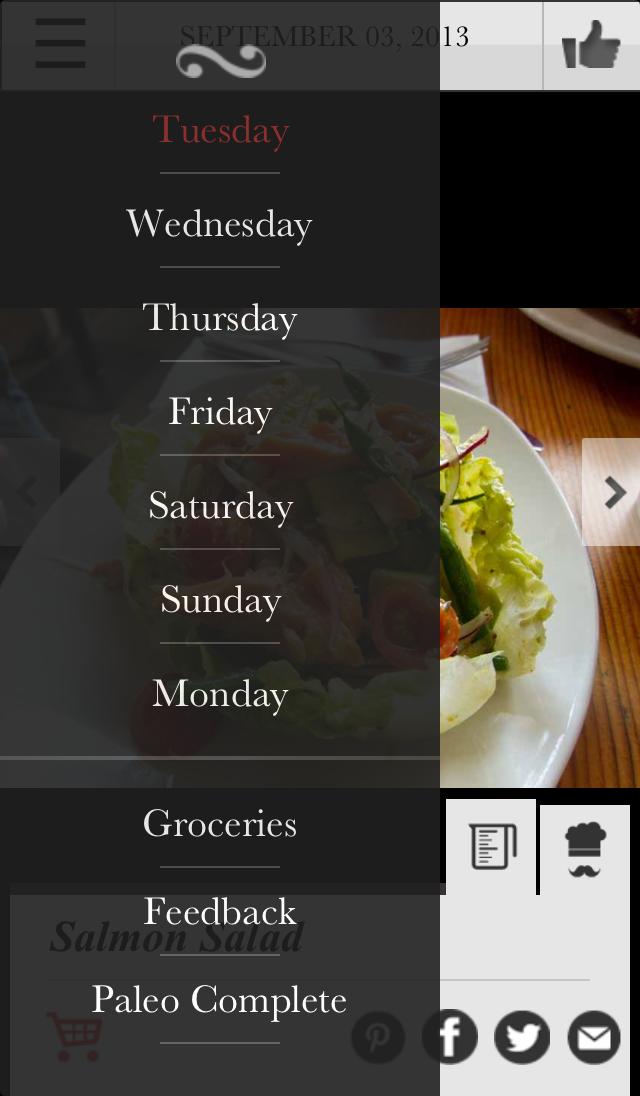
Task: Share recipe on Twitter
Action: (521, 1037)
